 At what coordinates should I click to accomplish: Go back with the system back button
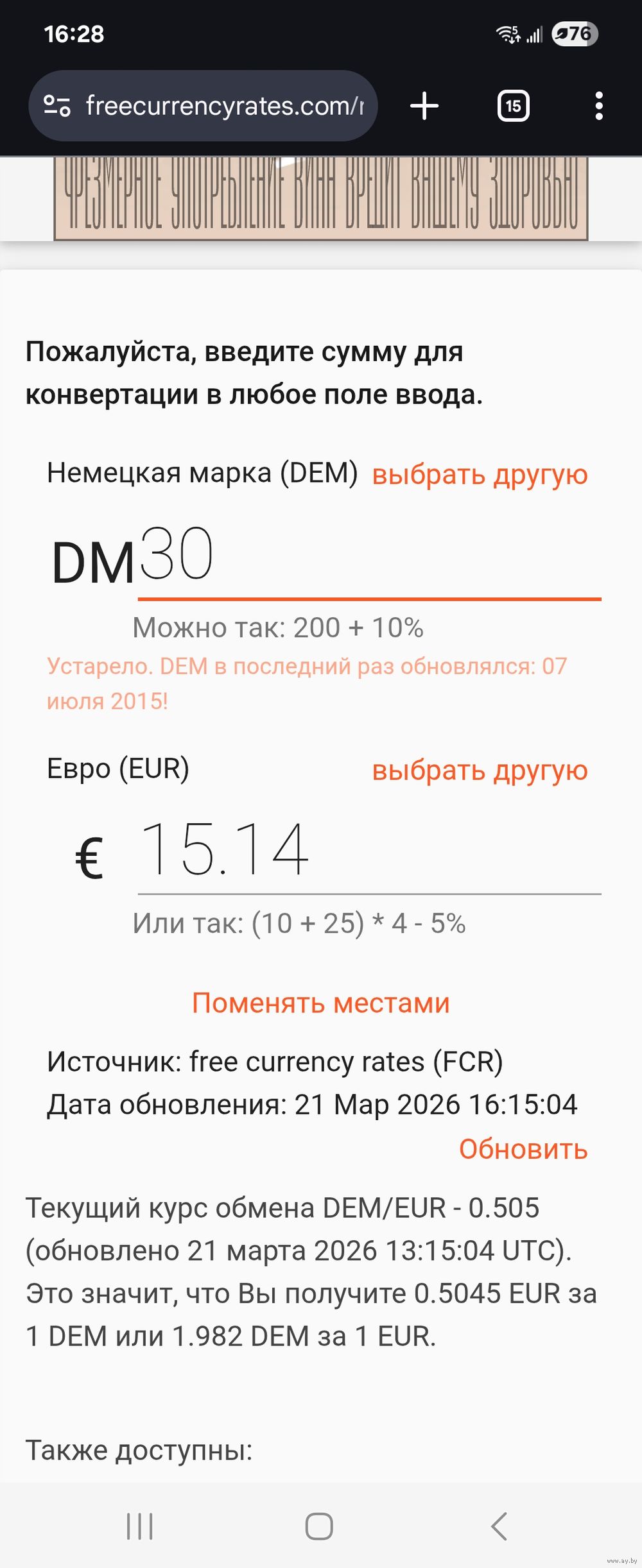499,1526
